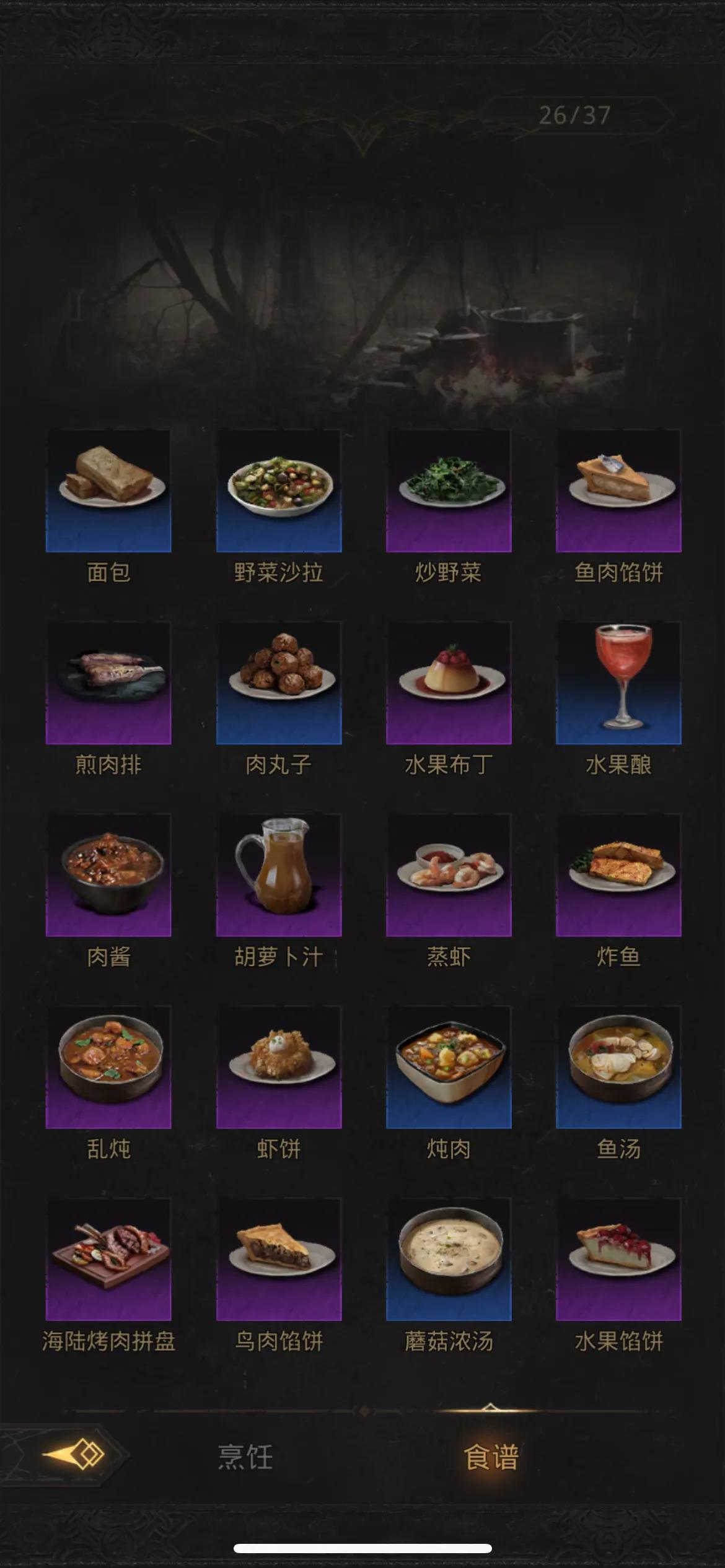Tap the 蒸虾 dish
This screenshot has width=725, height=1568.
click(x=449, y=875)
